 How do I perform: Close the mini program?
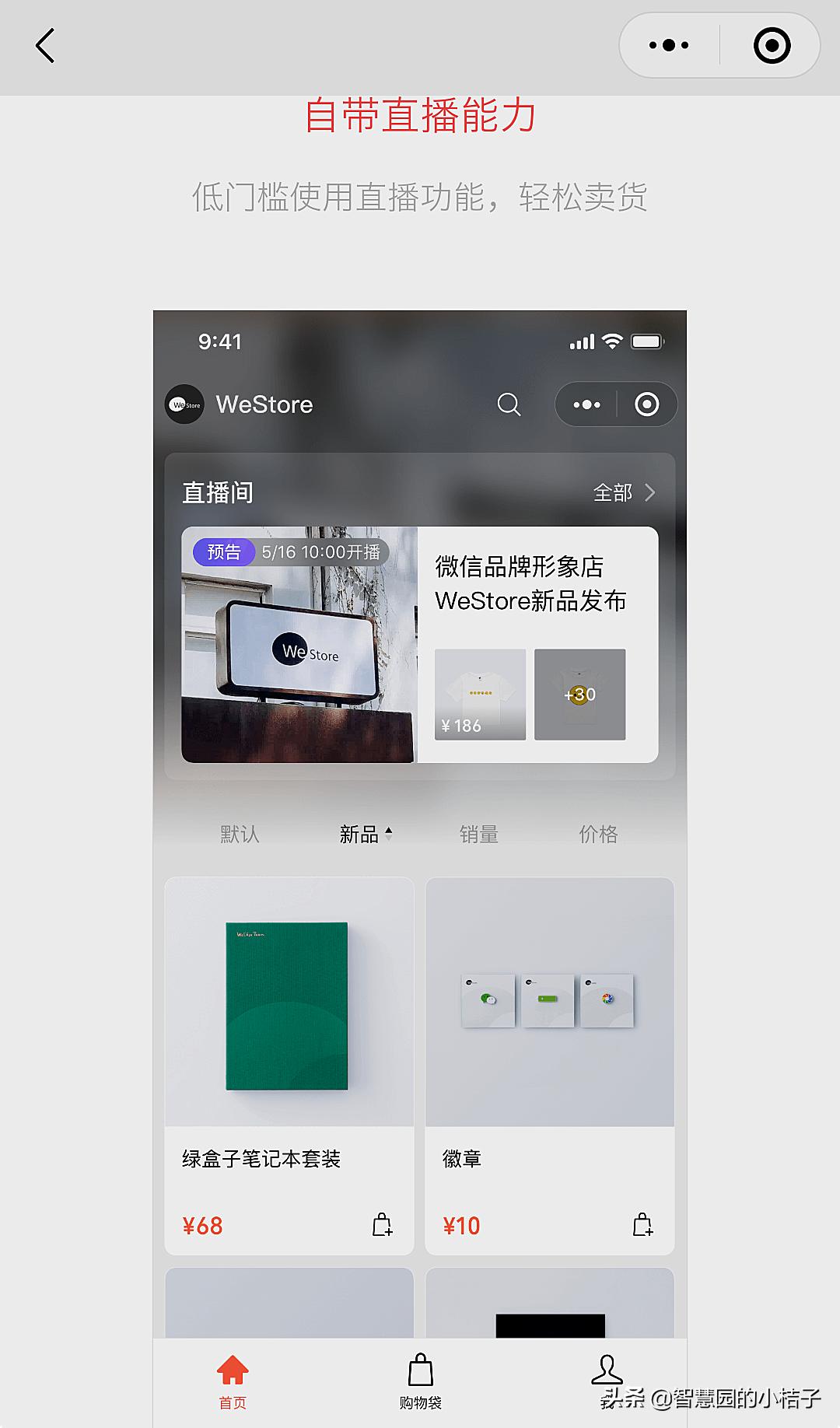pos(772,45)
